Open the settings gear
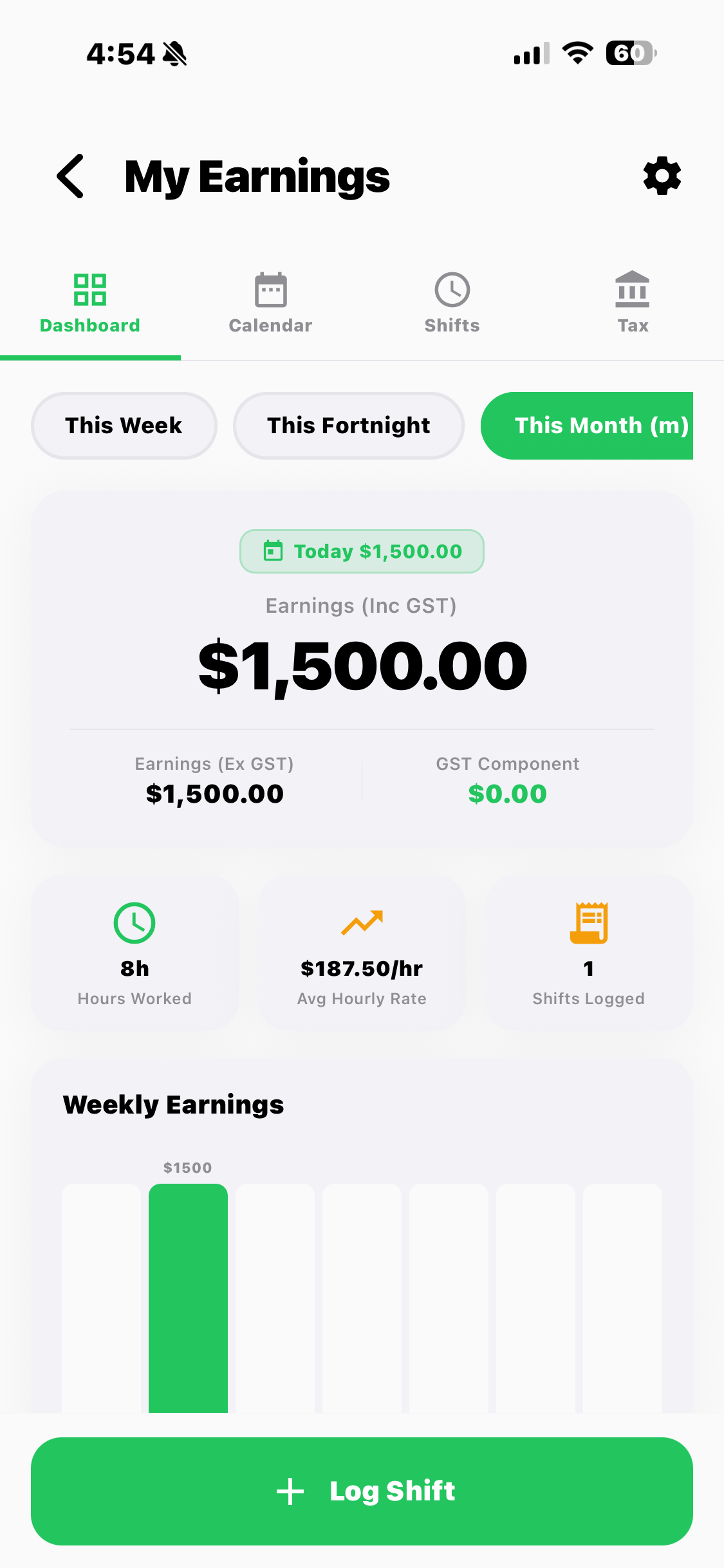 [x=662, y=176]
